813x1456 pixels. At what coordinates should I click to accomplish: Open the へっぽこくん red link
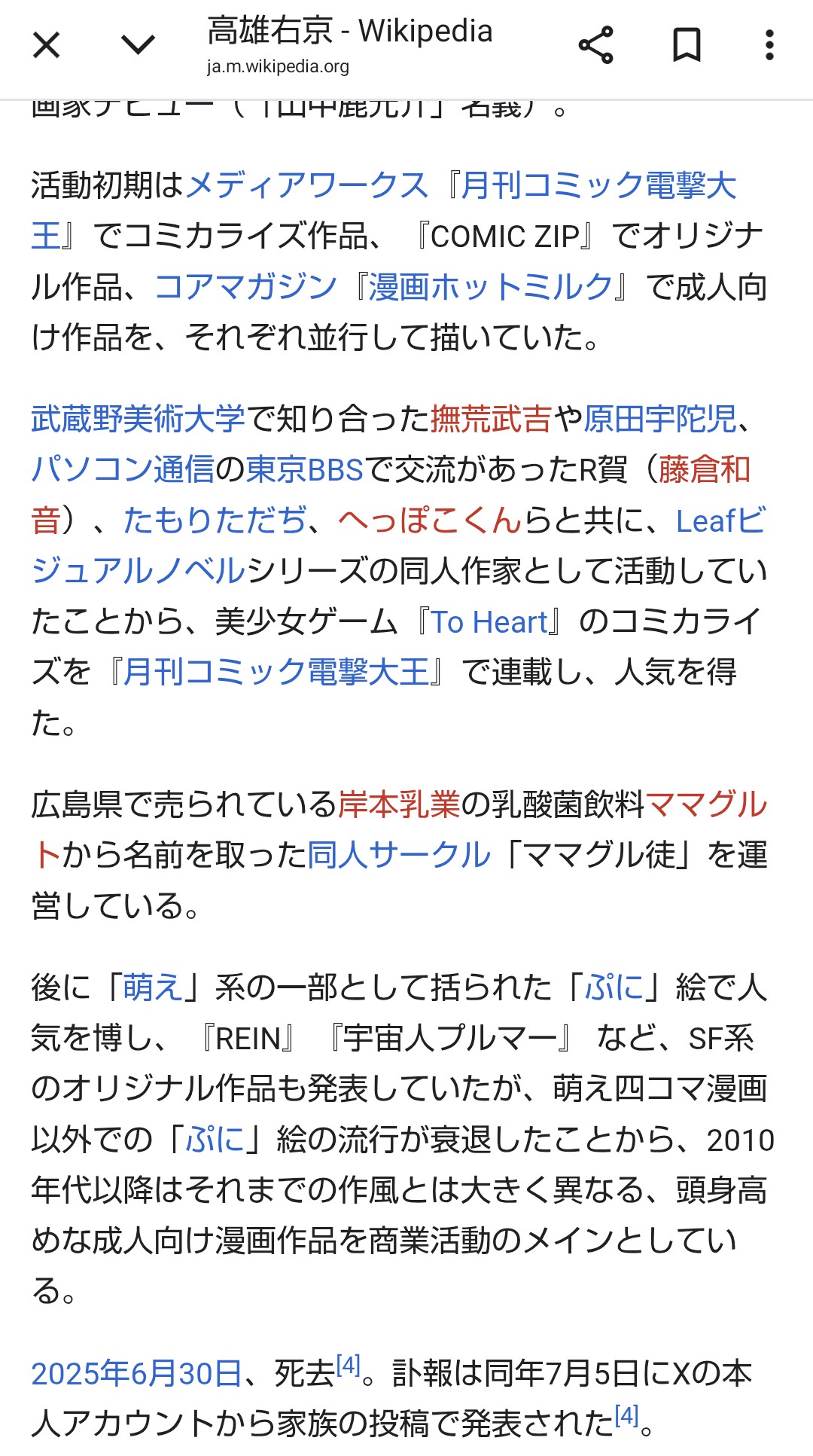(430, 520)
